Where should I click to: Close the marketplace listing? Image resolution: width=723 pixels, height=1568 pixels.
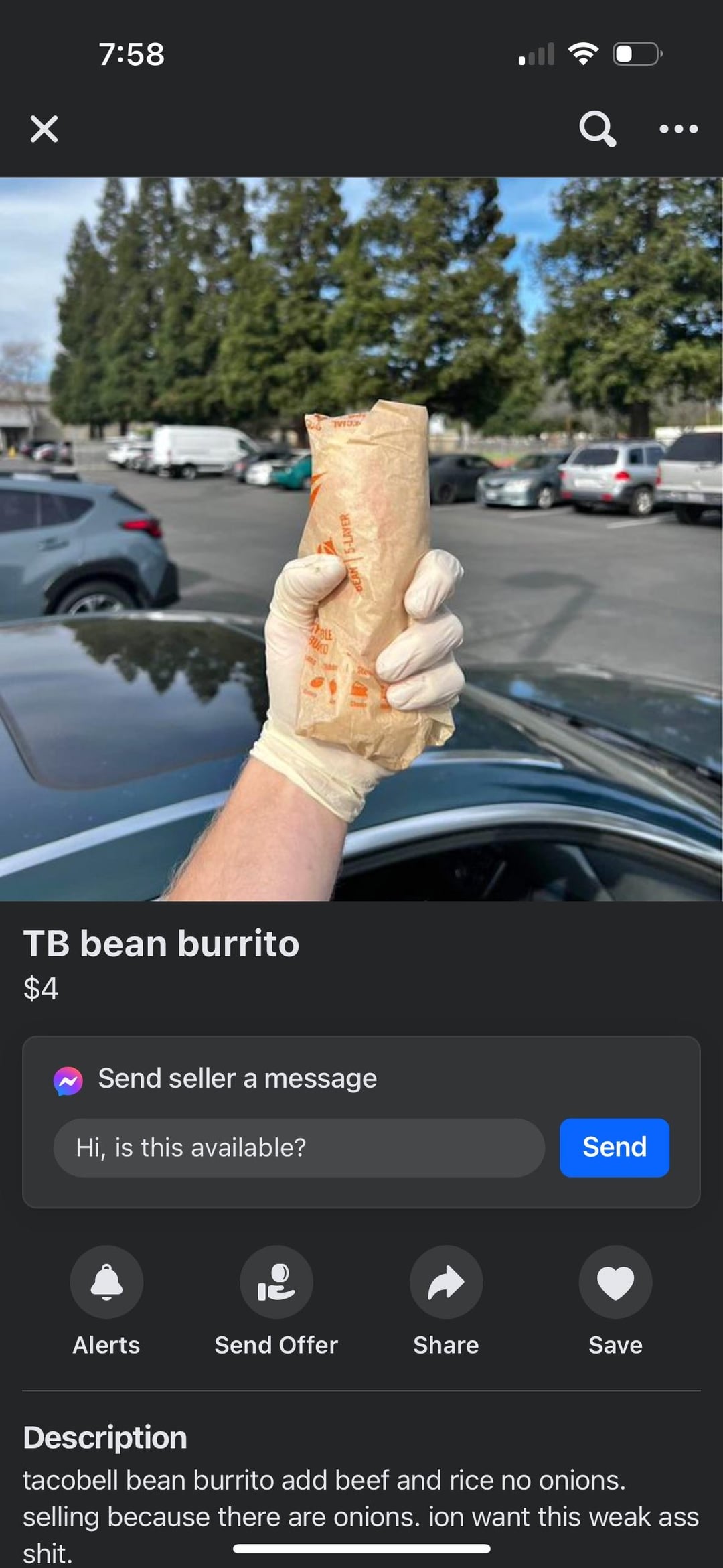[x=44, y=129]
